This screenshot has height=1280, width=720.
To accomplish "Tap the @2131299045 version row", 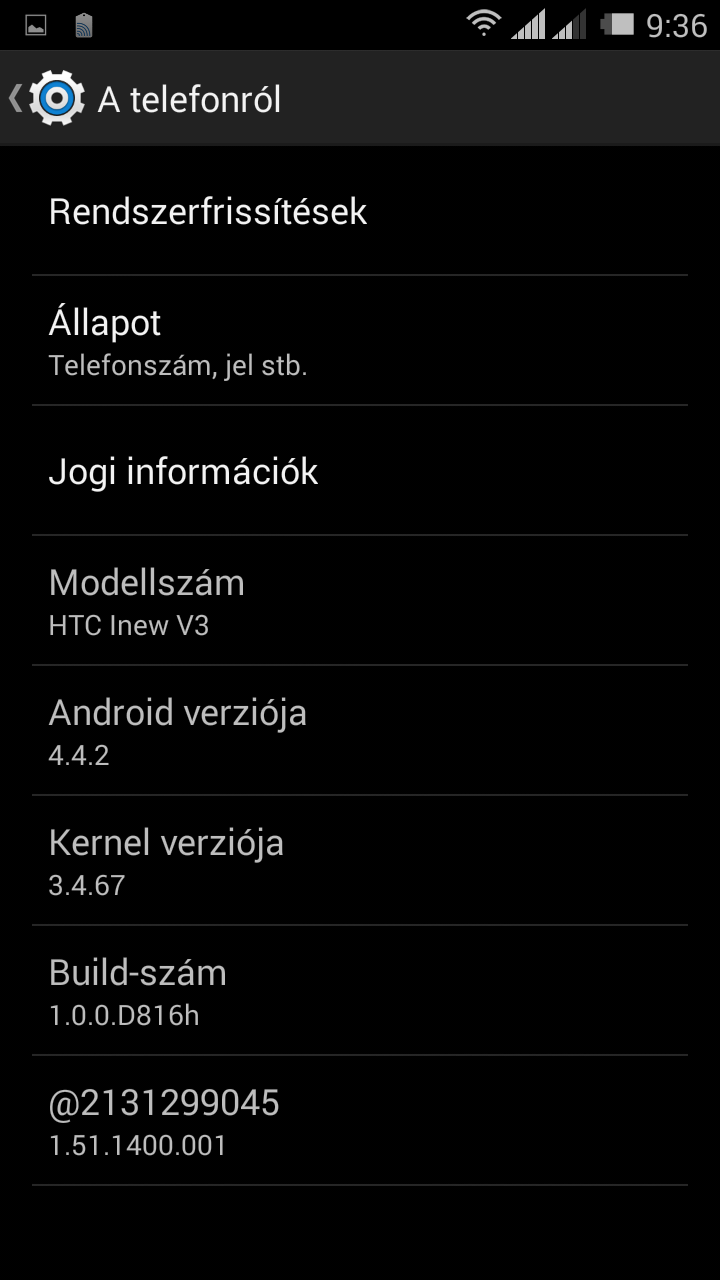I will pyautogui.click(x=360, y=1121).
